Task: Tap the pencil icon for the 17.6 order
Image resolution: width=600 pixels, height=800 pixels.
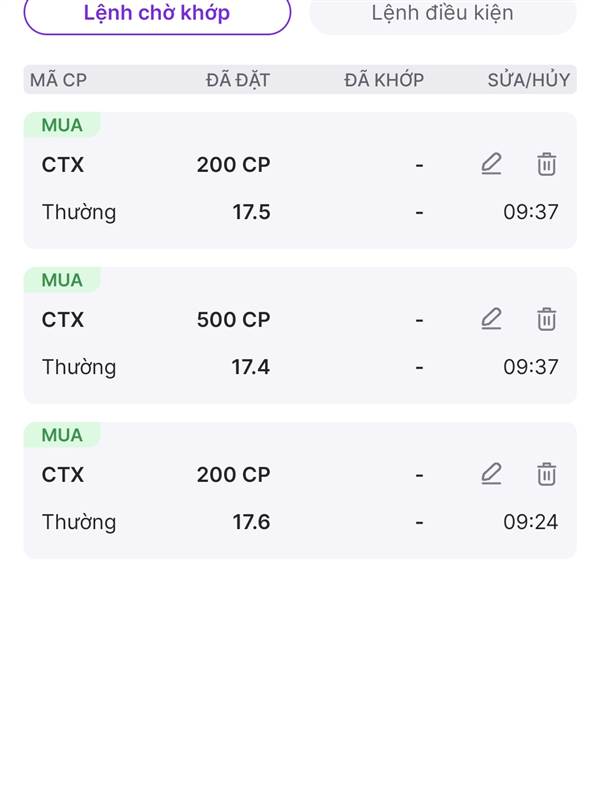Action: pos(491,474)
